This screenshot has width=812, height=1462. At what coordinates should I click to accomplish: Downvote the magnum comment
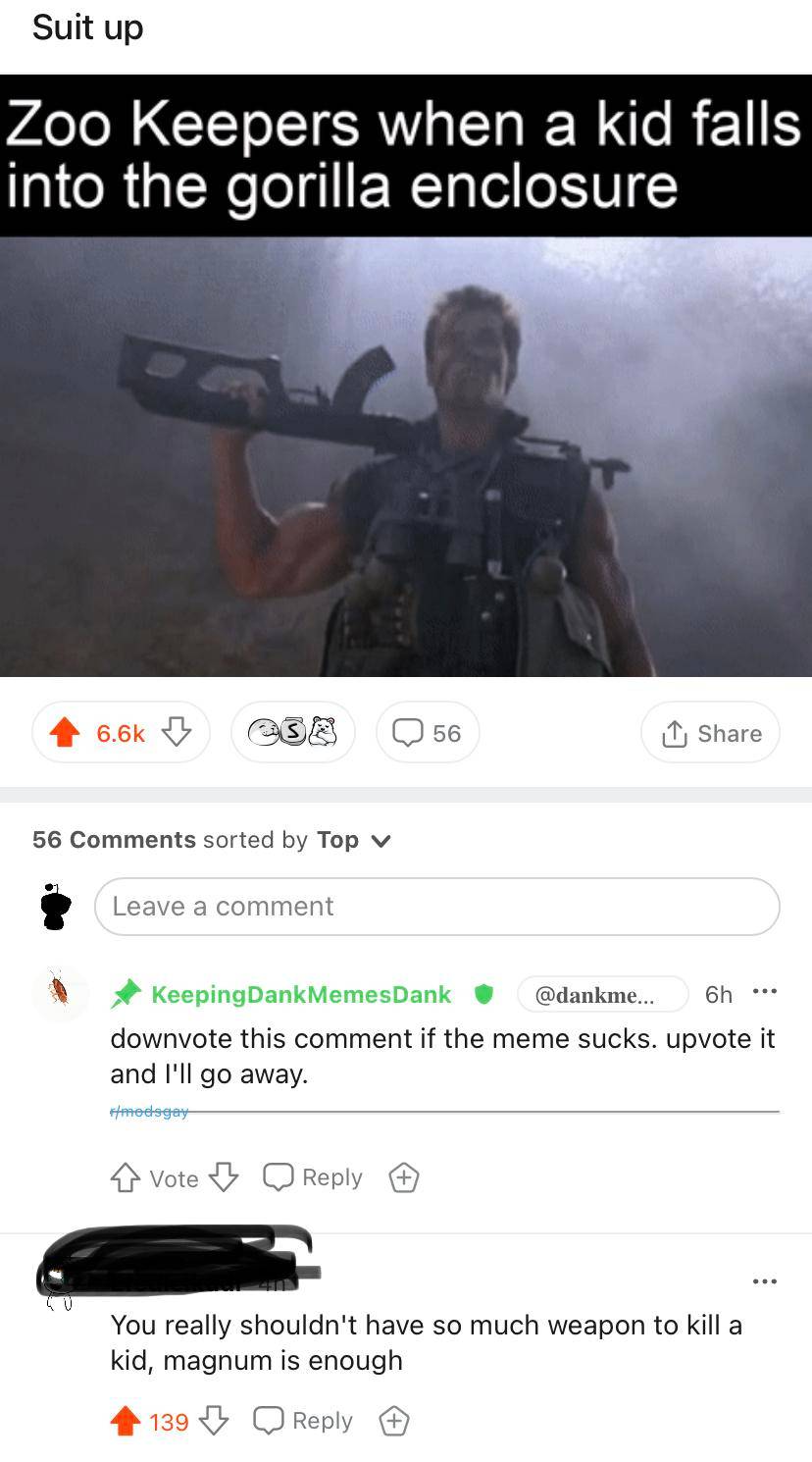(215, 1421)
